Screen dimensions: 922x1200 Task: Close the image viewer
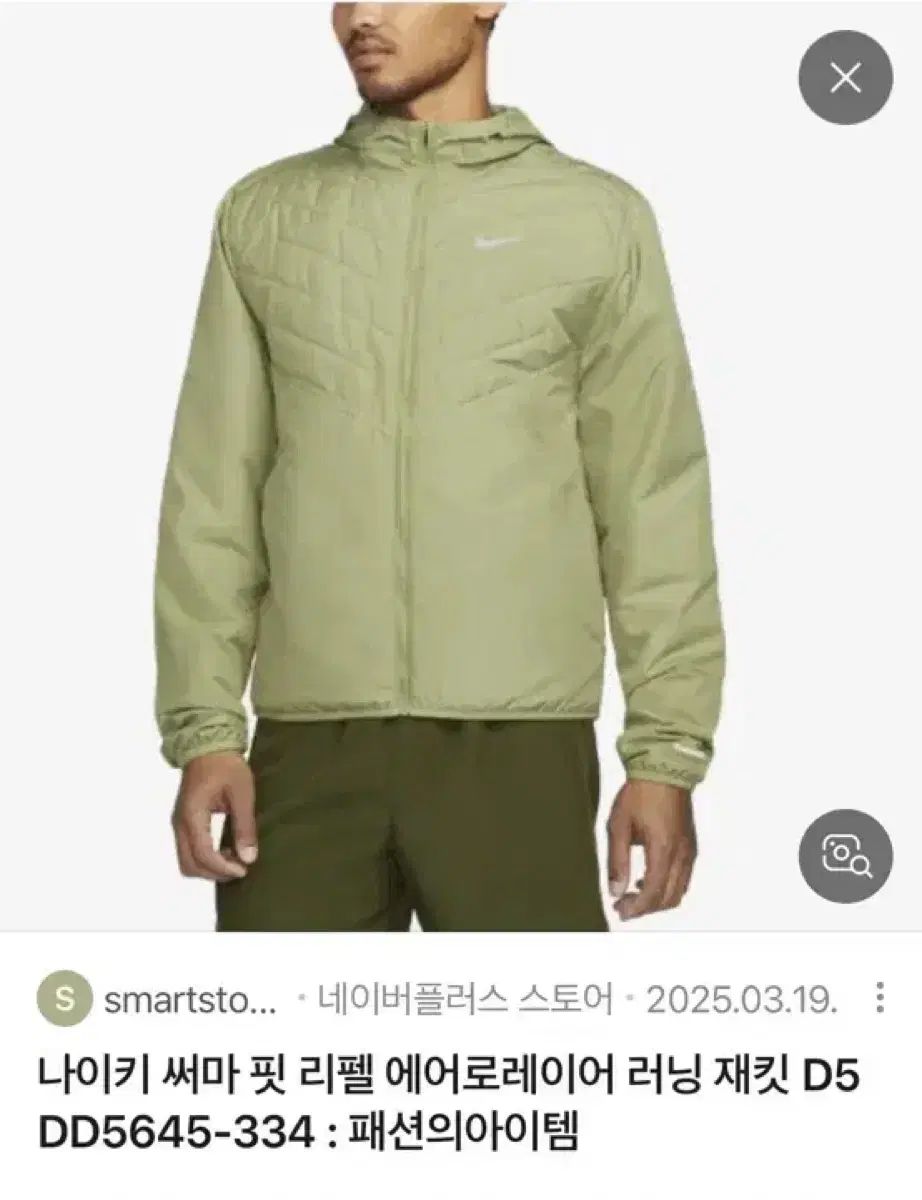[845, 80]
